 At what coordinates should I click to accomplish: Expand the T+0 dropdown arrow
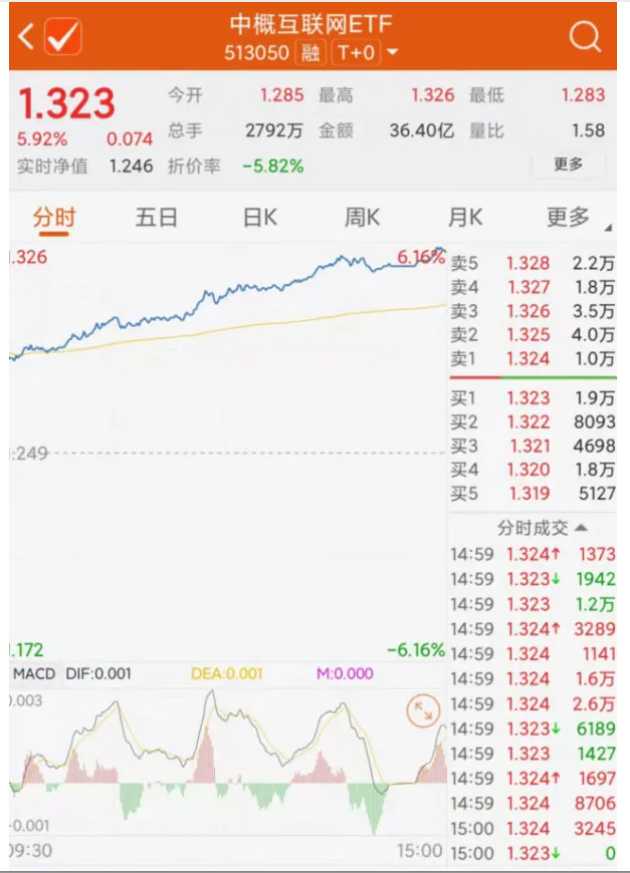point(392,52)
